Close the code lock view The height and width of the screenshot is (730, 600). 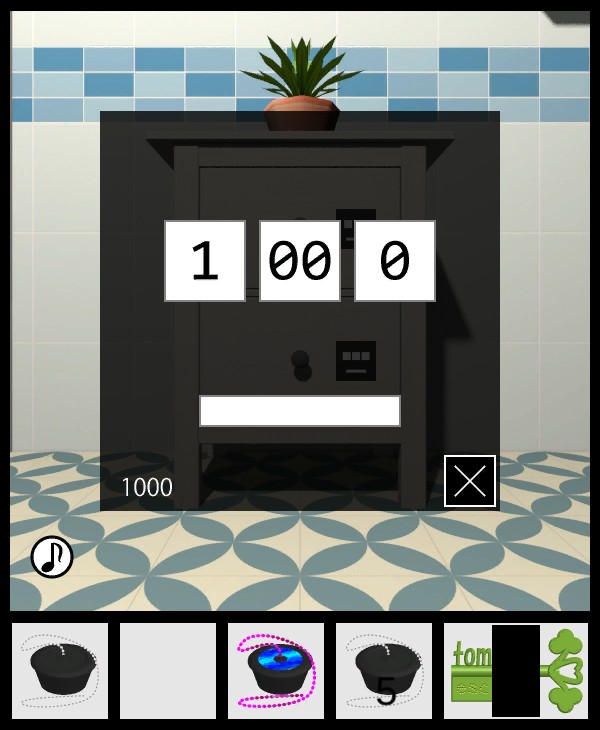click(470, 481)
